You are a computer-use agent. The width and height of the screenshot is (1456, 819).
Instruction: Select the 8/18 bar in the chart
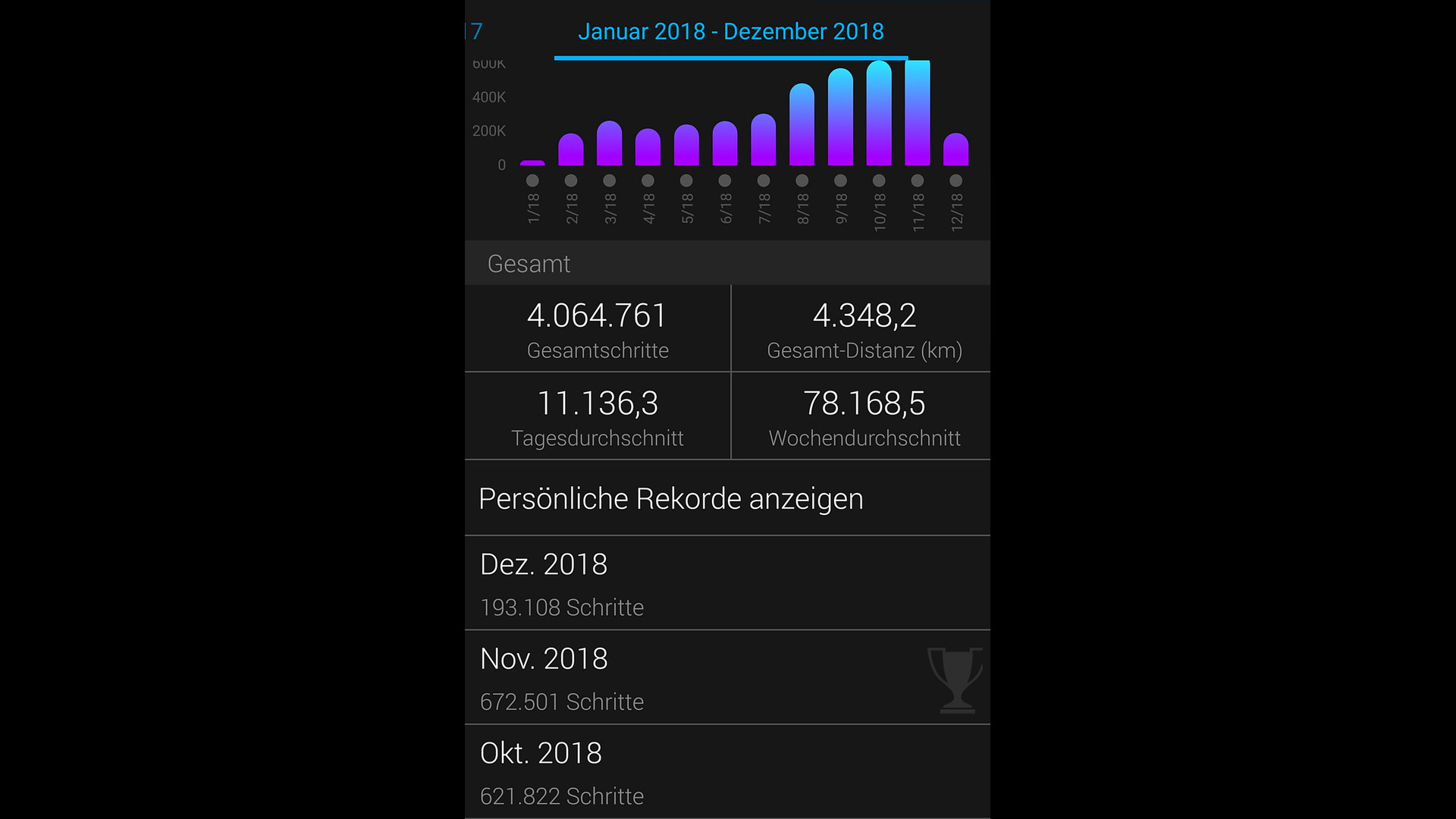tap(802, 125)
